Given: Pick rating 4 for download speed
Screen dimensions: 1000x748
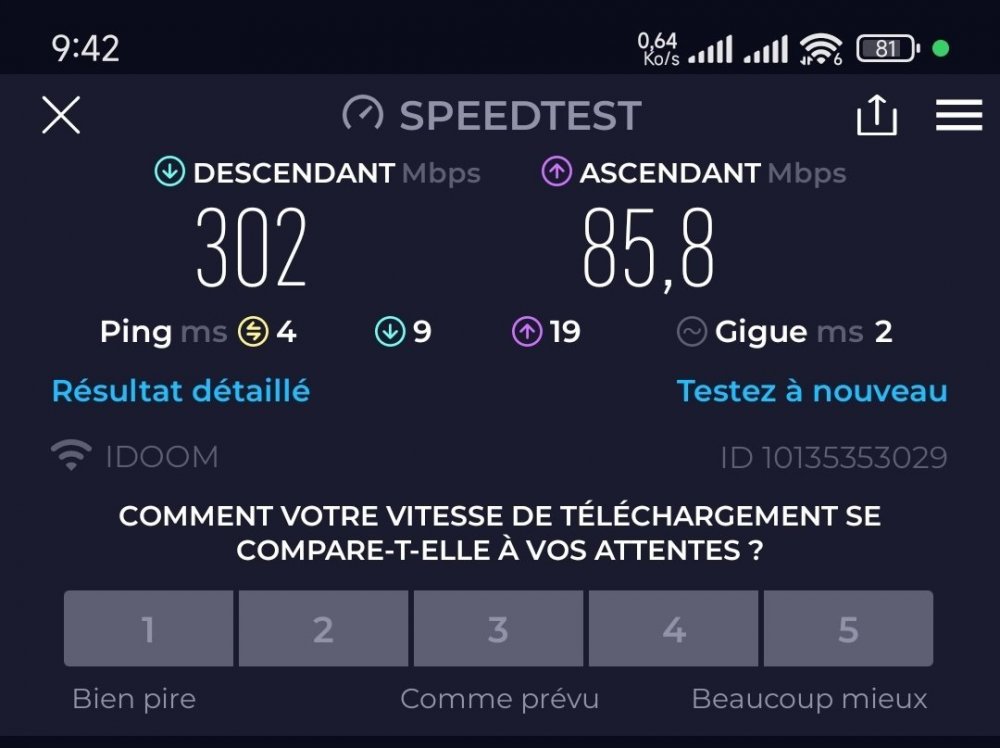Looking at the screenshot, I should tap(673, 629).
